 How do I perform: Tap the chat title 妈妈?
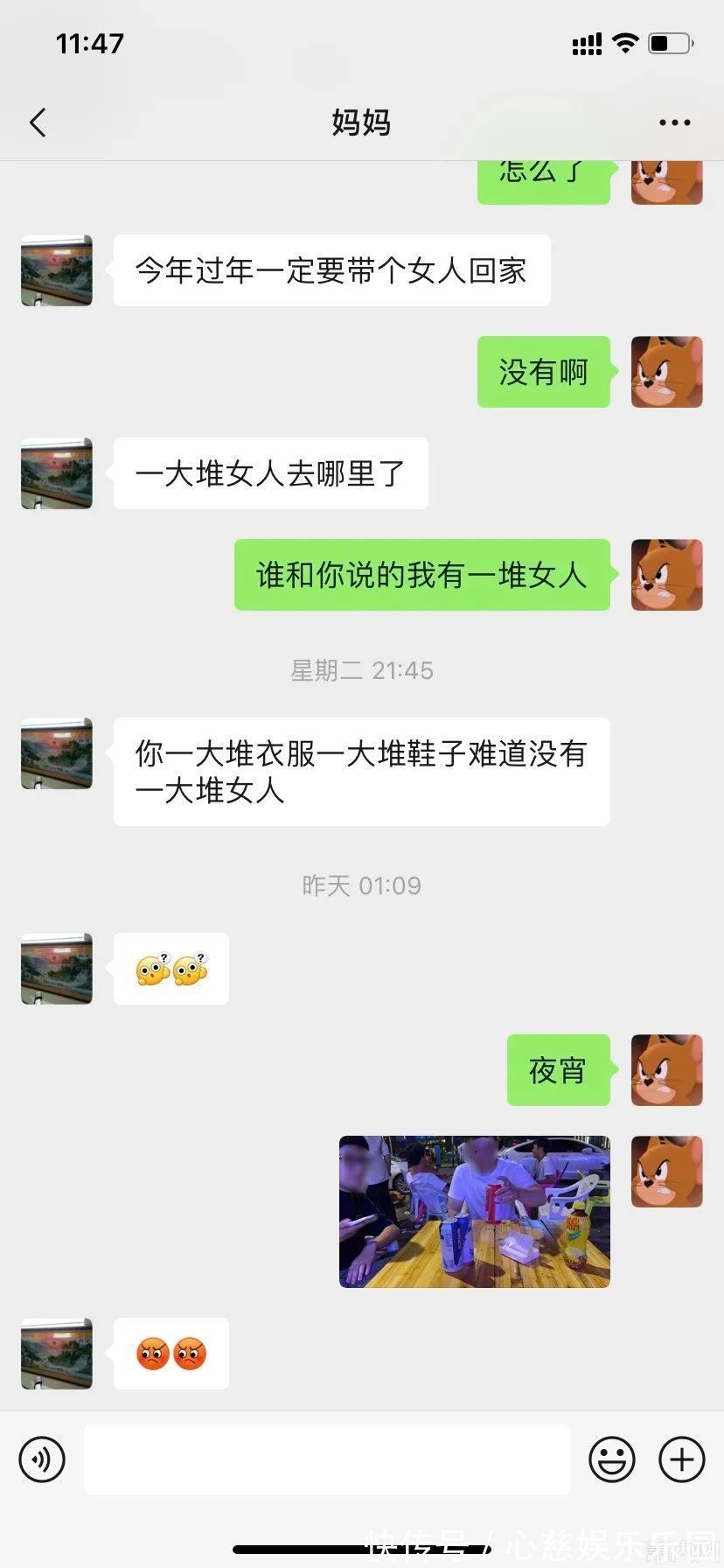tap(361, 122)
